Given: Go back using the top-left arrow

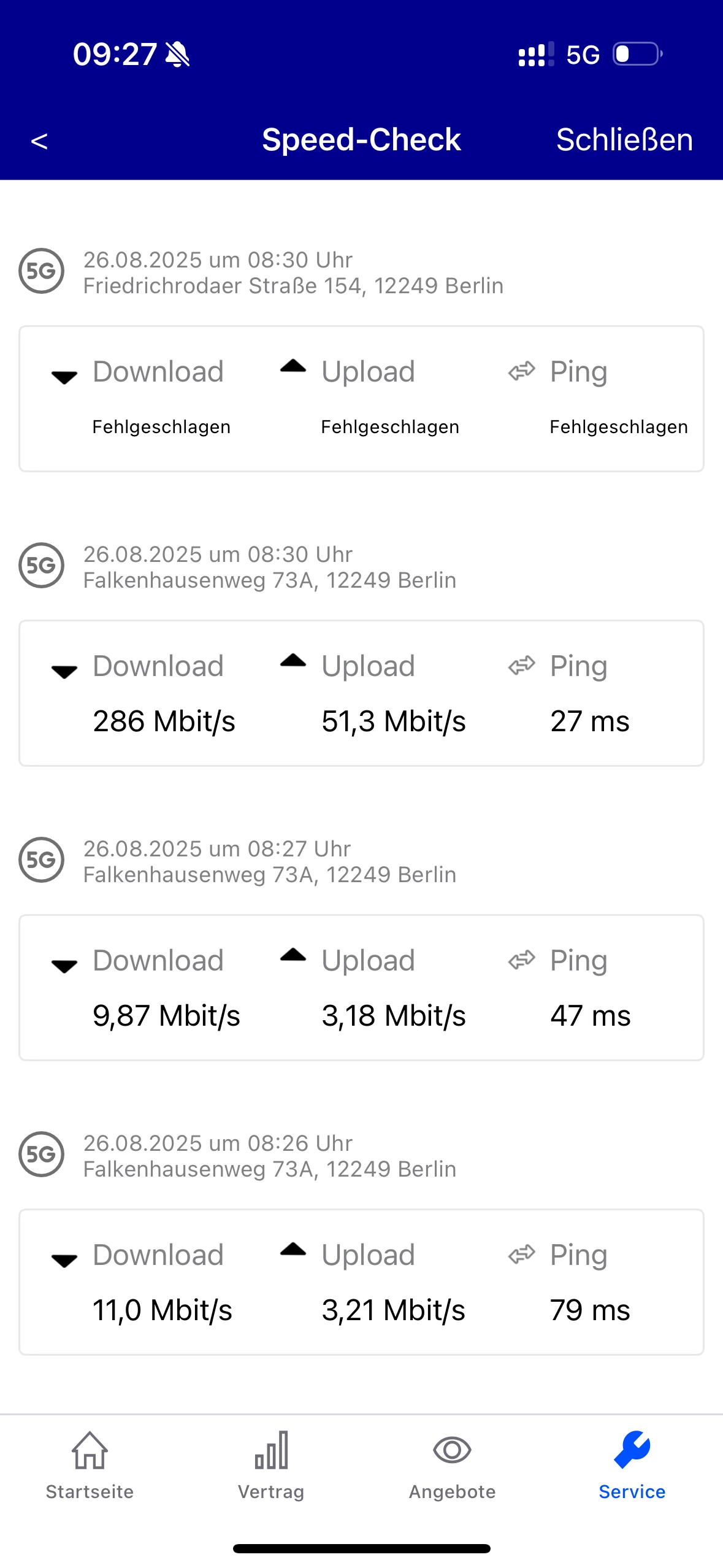Looking at the screenshot, I should [x=39, y=141].
